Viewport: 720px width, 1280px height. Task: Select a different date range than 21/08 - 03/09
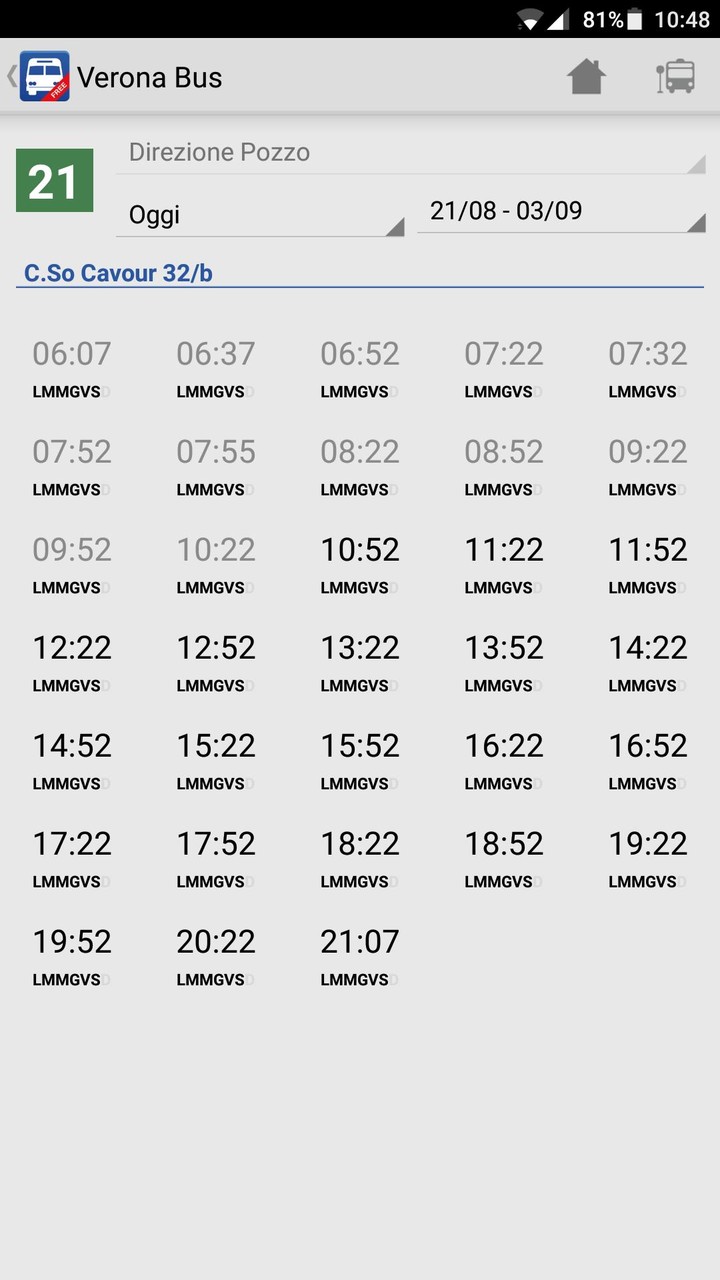560,212
